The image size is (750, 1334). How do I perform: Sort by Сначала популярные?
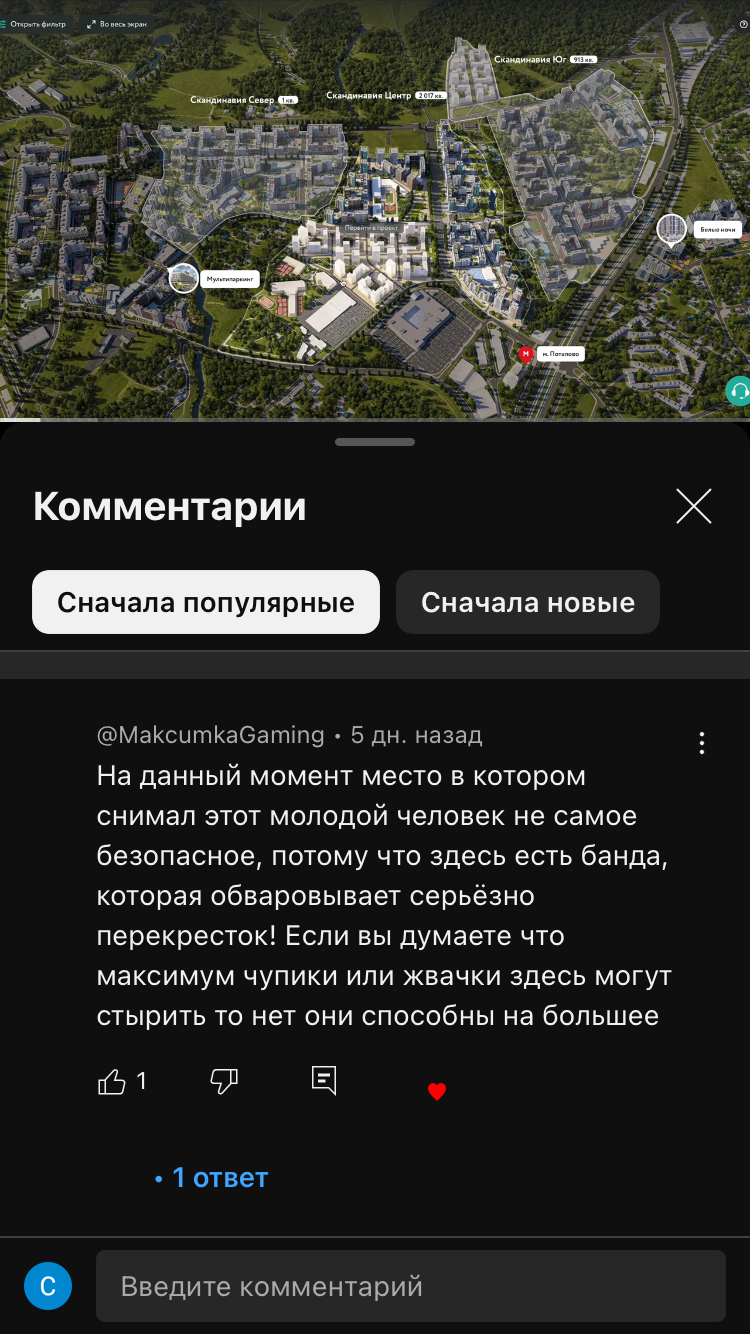[206, 602]
